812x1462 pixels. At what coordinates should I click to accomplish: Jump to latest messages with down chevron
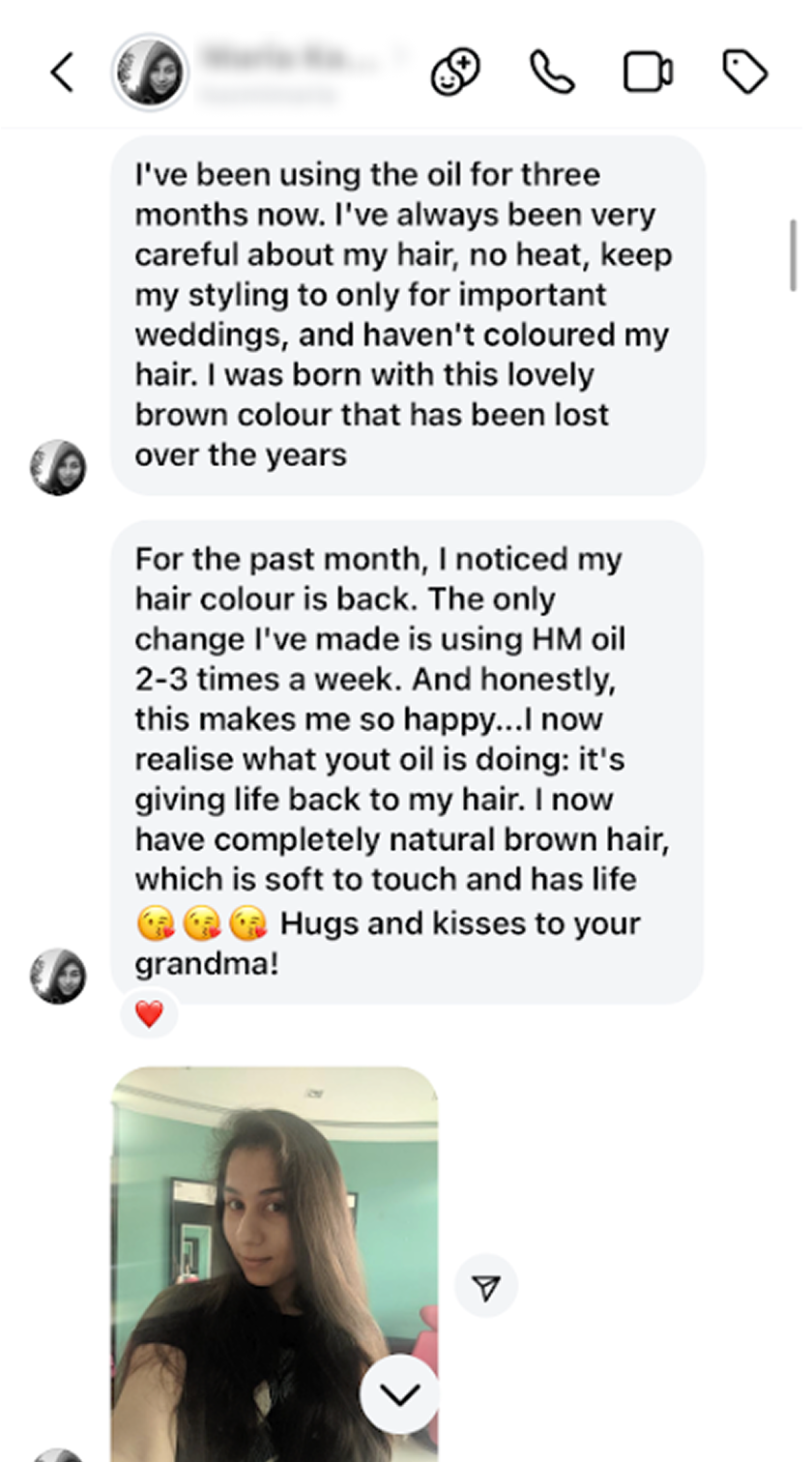tap(398, 1393)
